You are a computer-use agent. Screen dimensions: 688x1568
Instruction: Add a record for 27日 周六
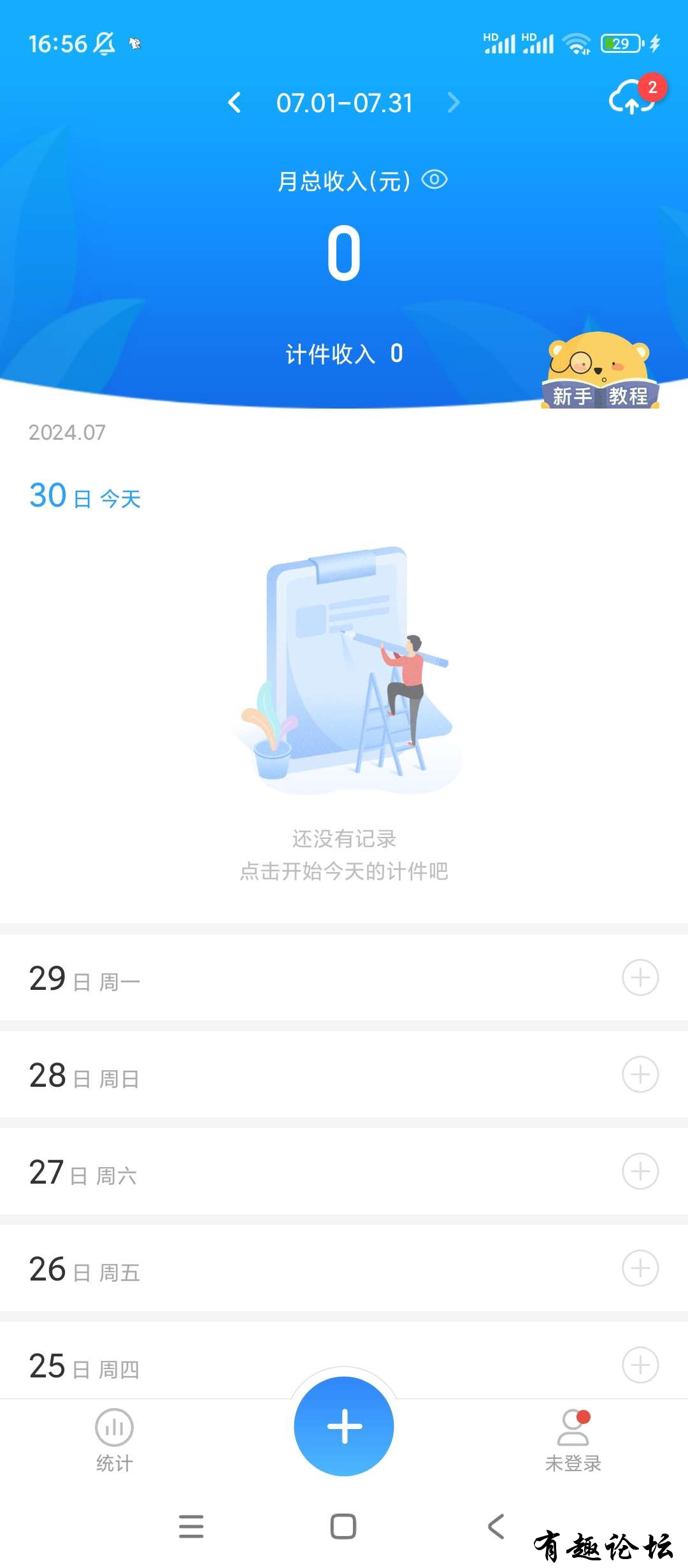coord(640,1172)
